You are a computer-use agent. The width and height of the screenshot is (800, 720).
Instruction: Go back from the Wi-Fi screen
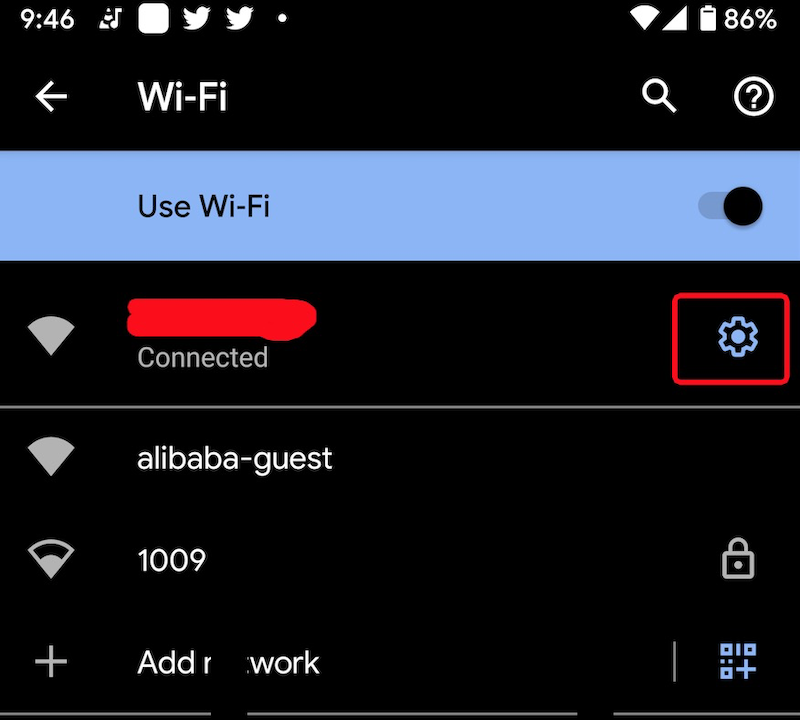click(51, 97)
